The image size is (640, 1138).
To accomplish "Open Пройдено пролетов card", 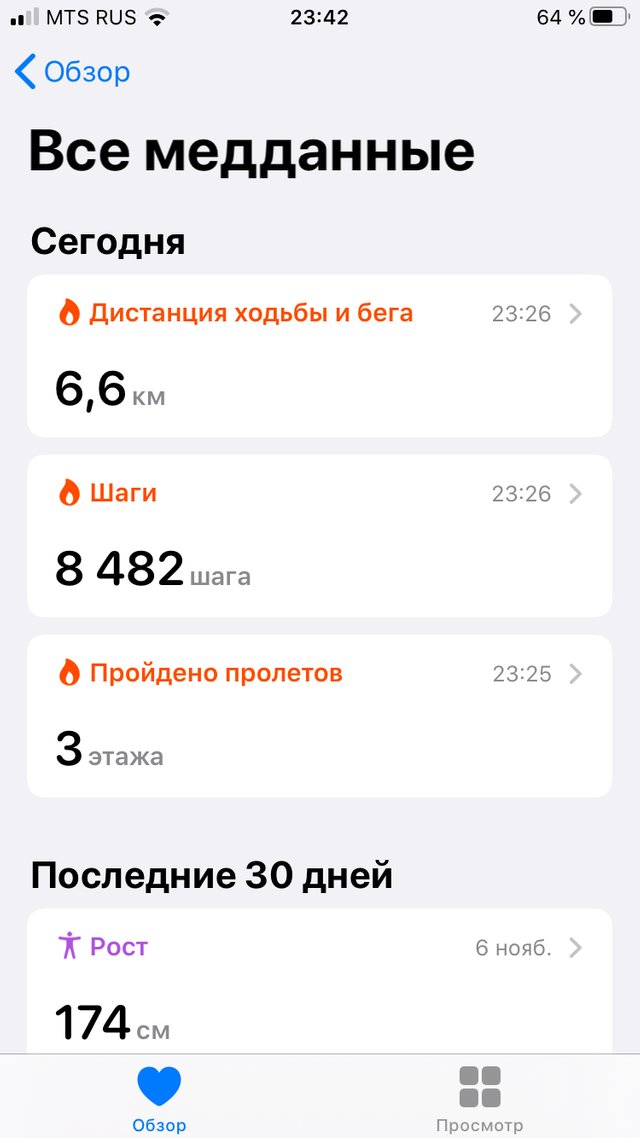I will click(x=319, y=716).
